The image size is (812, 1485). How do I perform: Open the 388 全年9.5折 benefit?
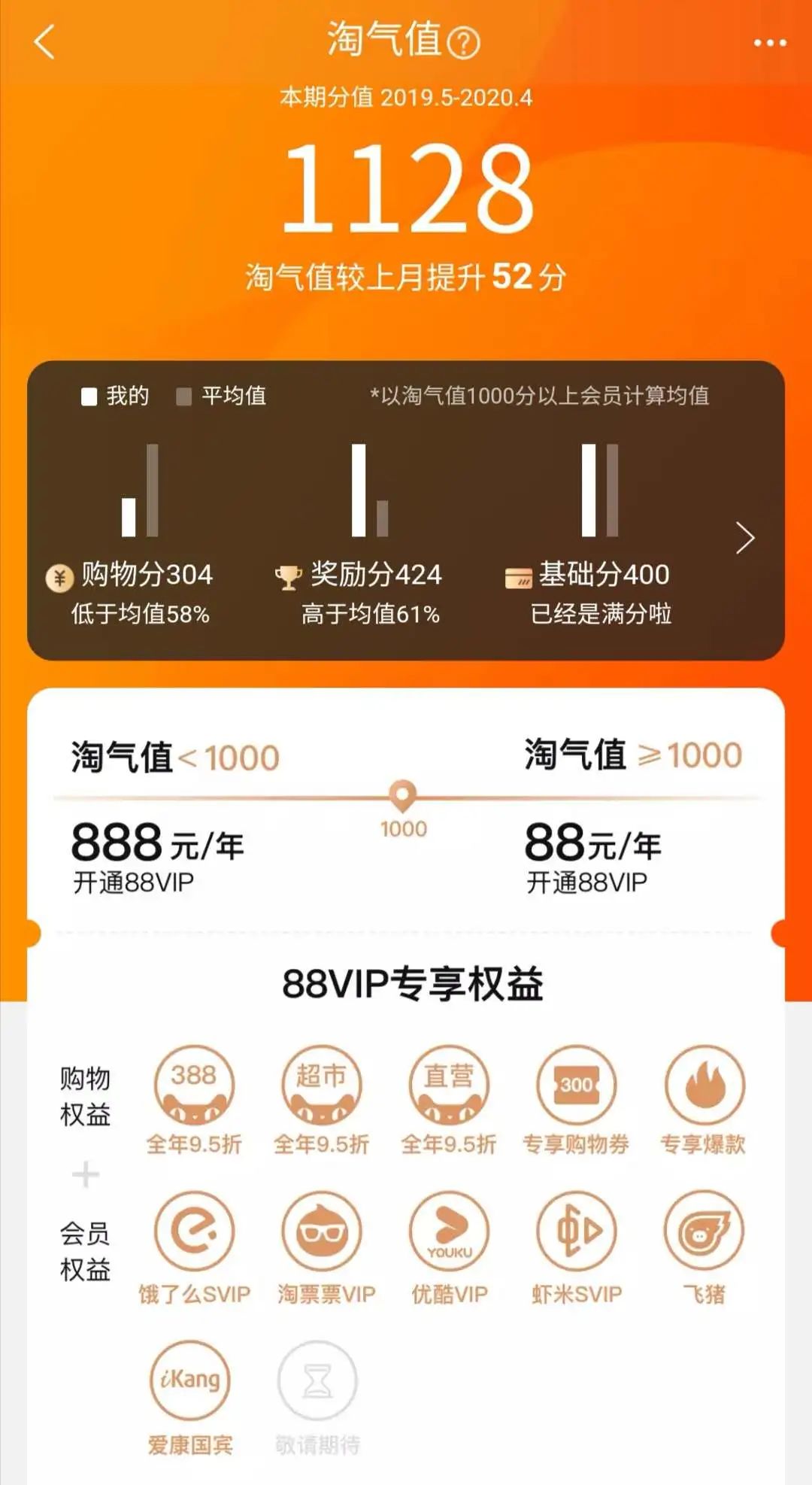pyautogui.click(x=194, y=1085)
